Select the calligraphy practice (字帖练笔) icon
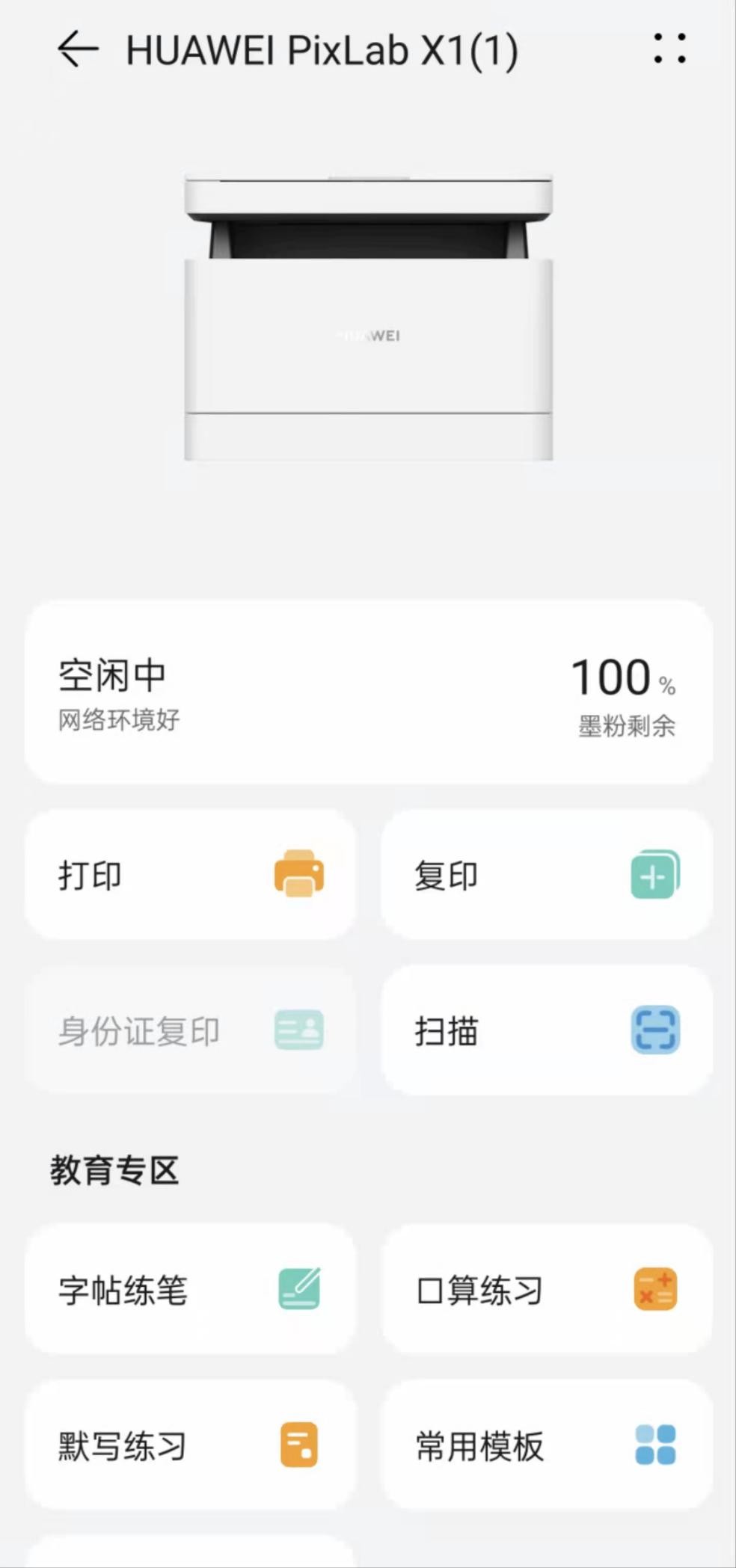Viewport: 736px width, 1568px height. 298,1288
